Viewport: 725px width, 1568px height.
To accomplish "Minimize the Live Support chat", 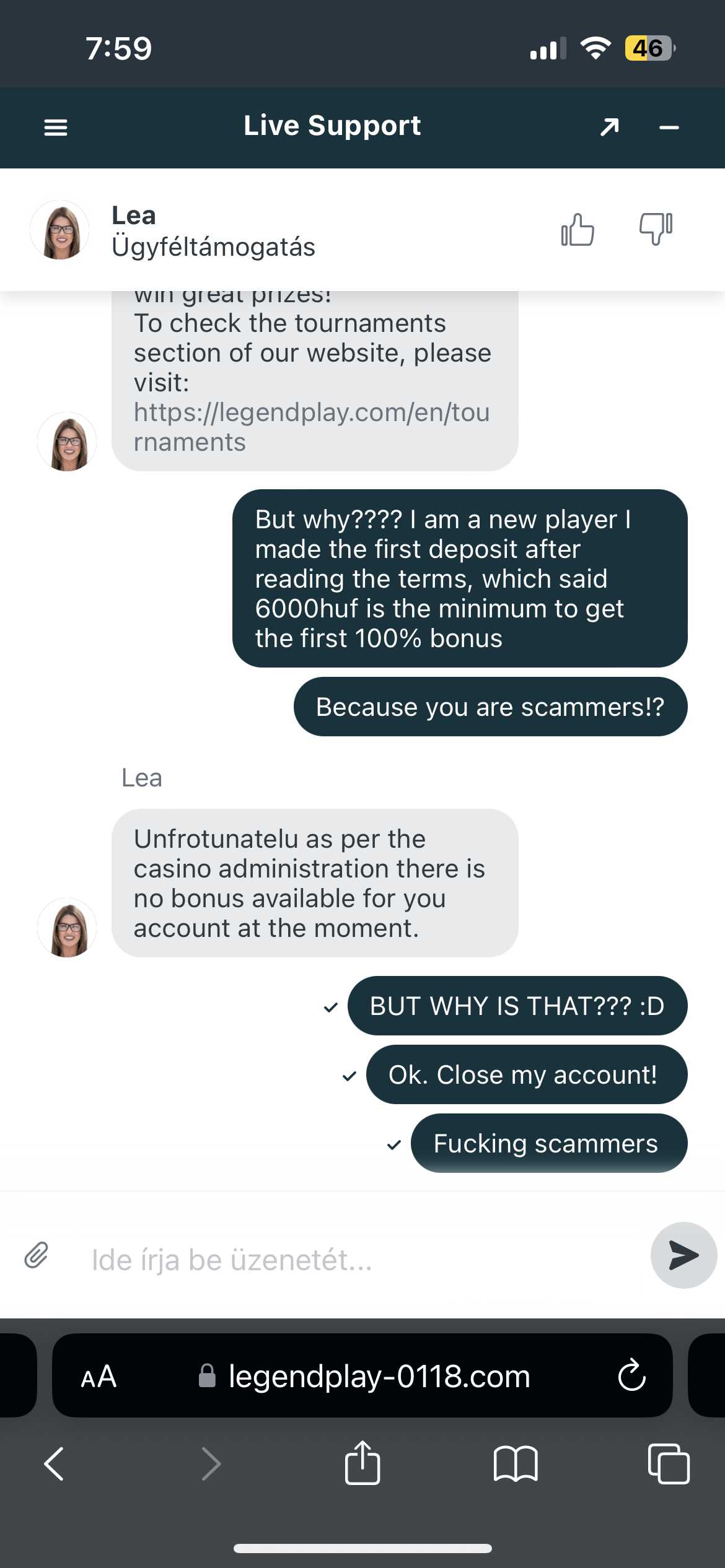I will (669, 128).
